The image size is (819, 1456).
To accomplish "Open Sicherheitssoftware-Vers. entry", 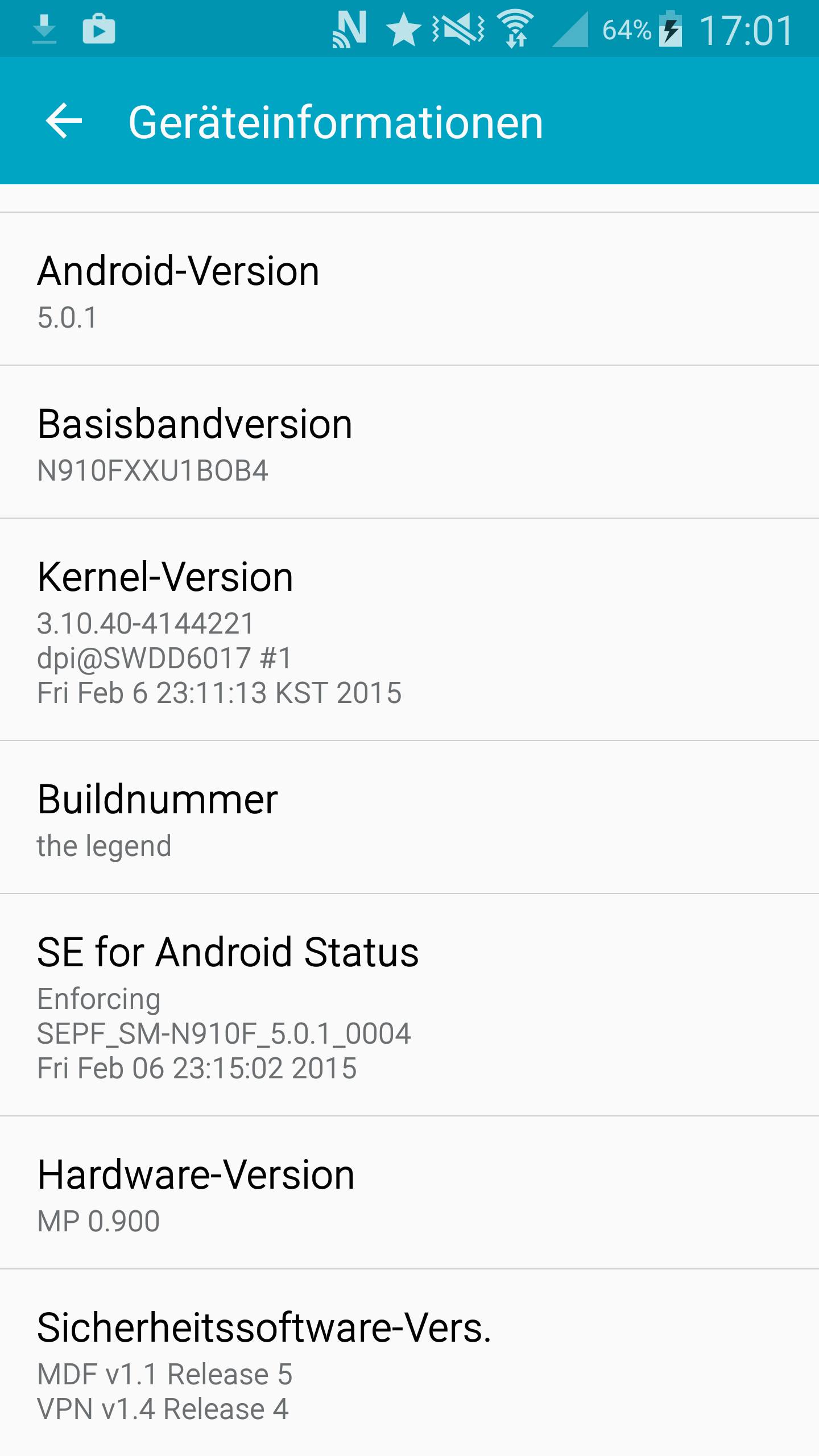I will (x=409, y=1363).
